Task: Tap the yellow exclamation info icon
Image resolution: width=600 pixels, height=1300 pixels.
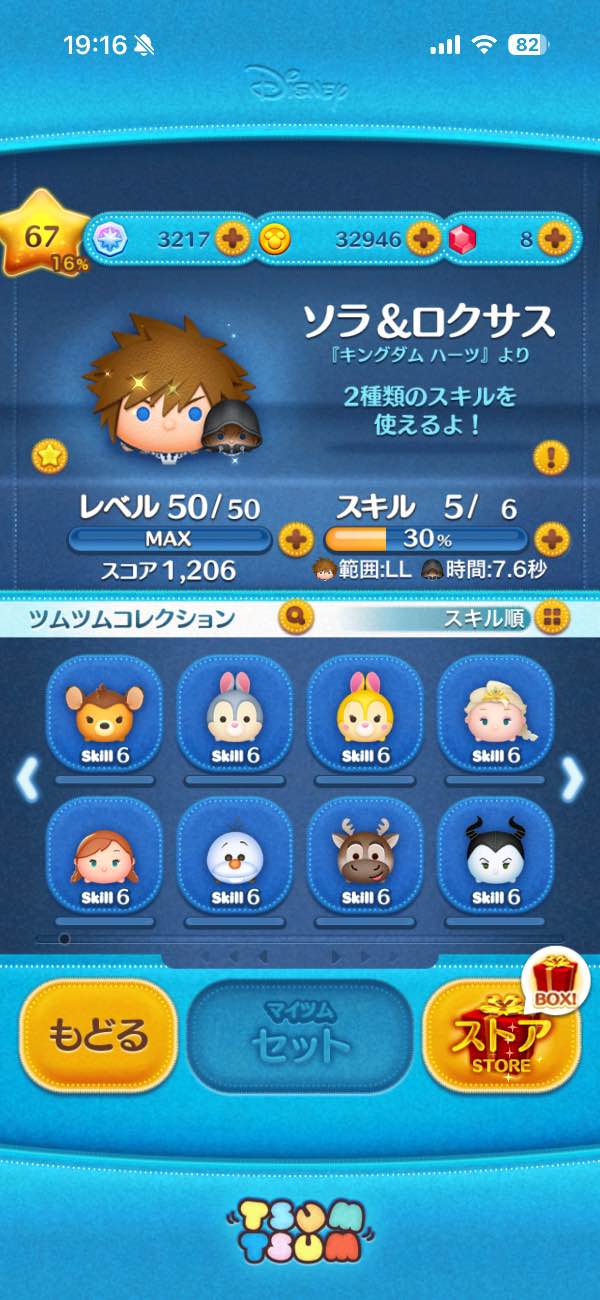Action: pyautogui.click(x=551, y=458)
